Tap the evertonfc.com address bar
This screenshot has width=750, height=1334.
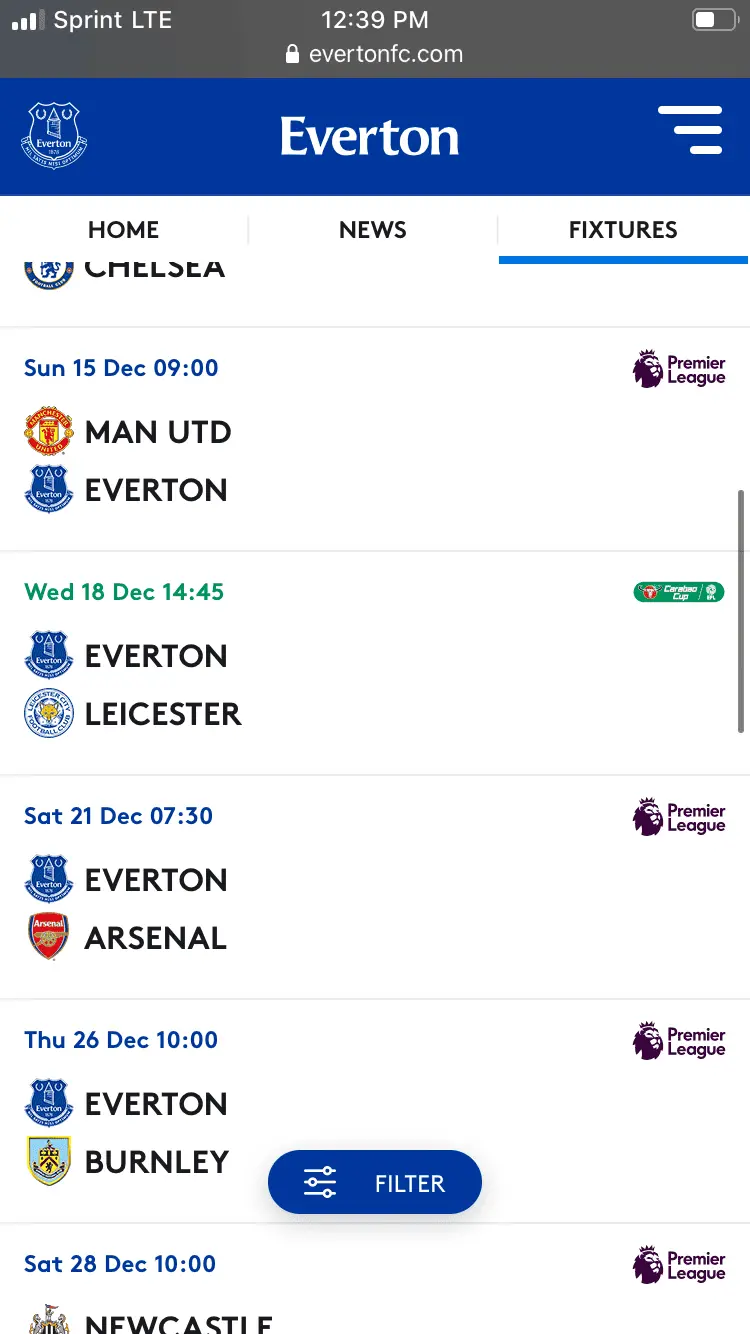coord(375,54)
